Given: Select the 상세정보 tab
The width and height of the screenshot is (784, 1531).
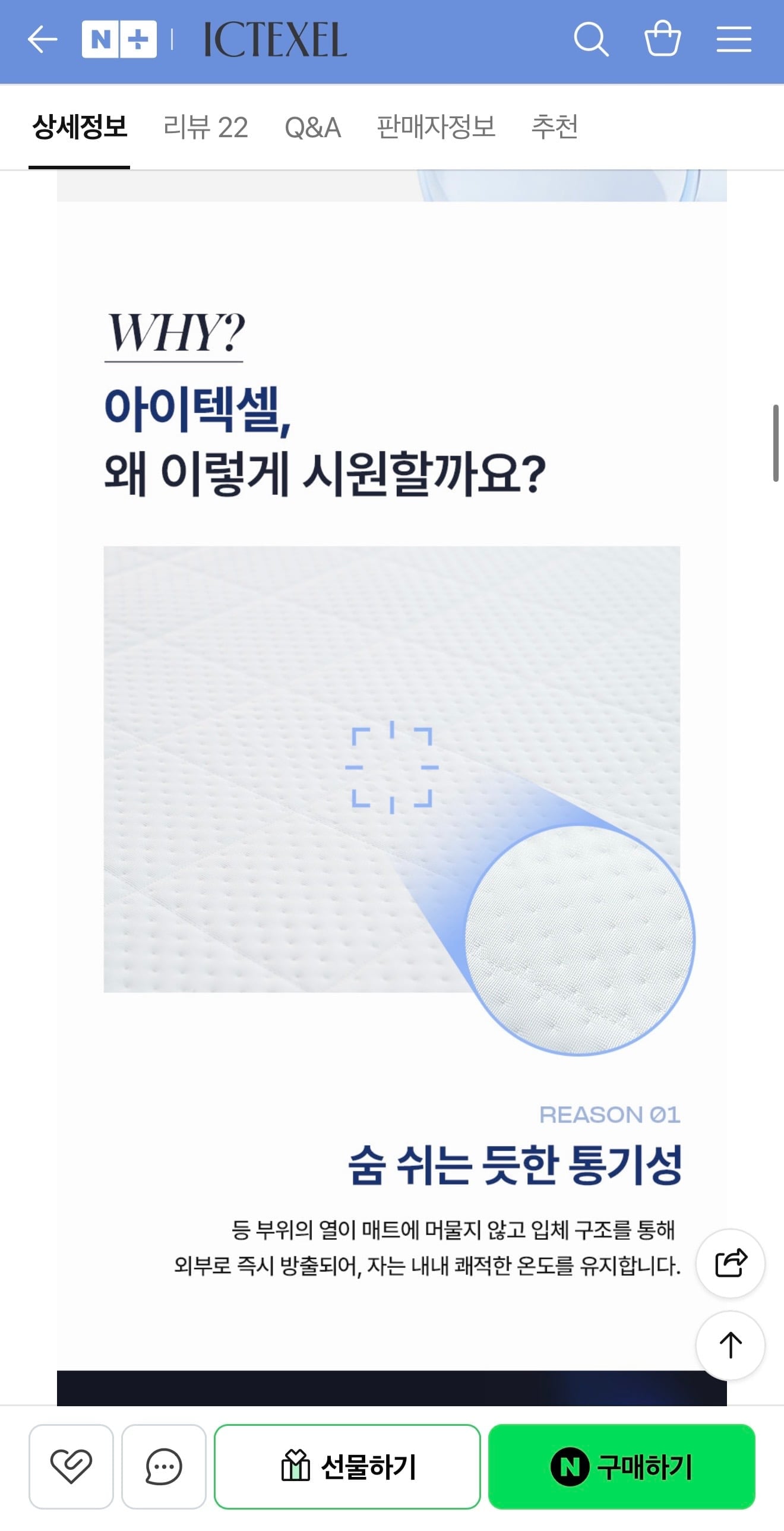Looking at the screenshot, I should tap(80, 127).
